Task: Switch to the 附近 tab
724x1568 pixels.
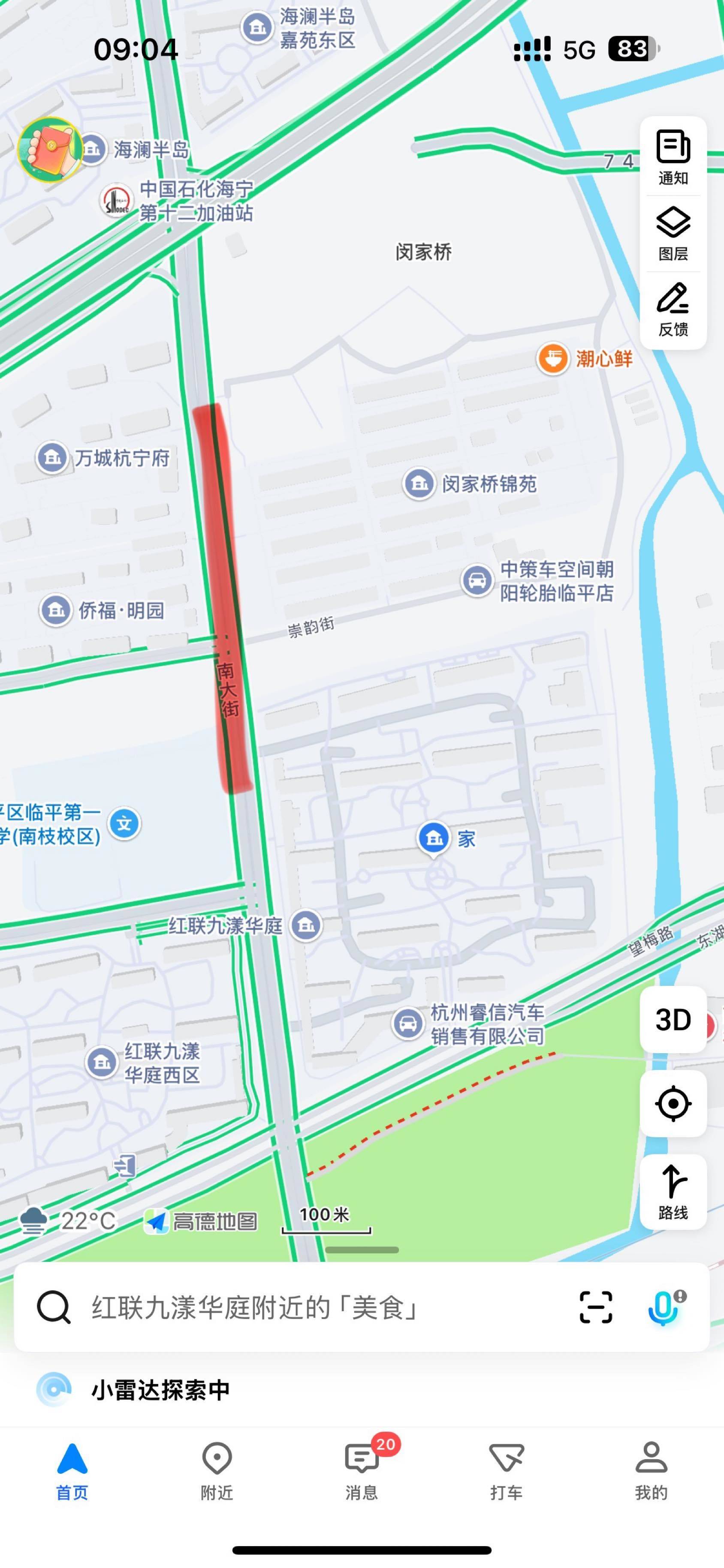Action: (x=217, y=1471)
